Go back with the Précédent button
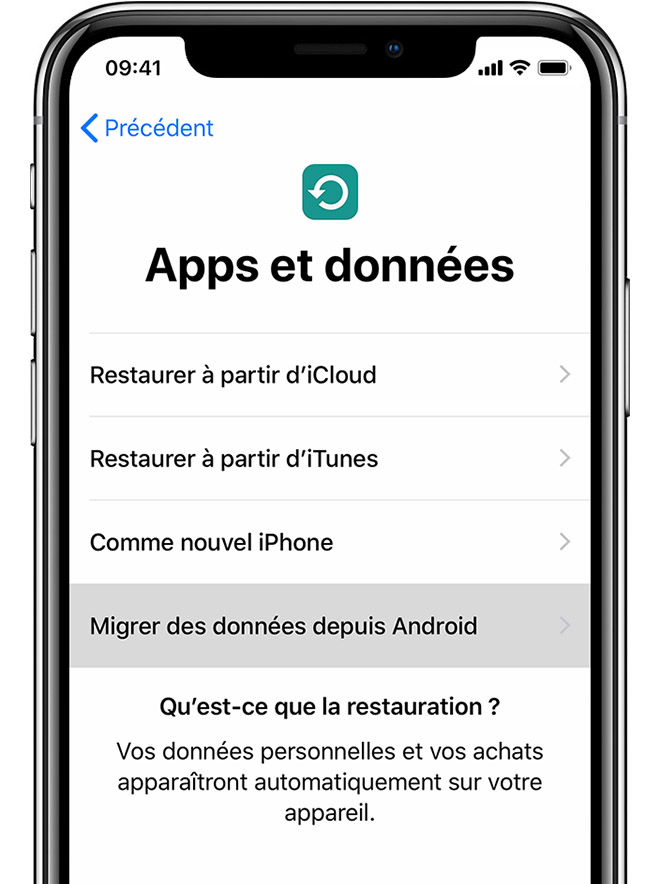Screen dimensions: 660x884 click(x=147, y=128)
